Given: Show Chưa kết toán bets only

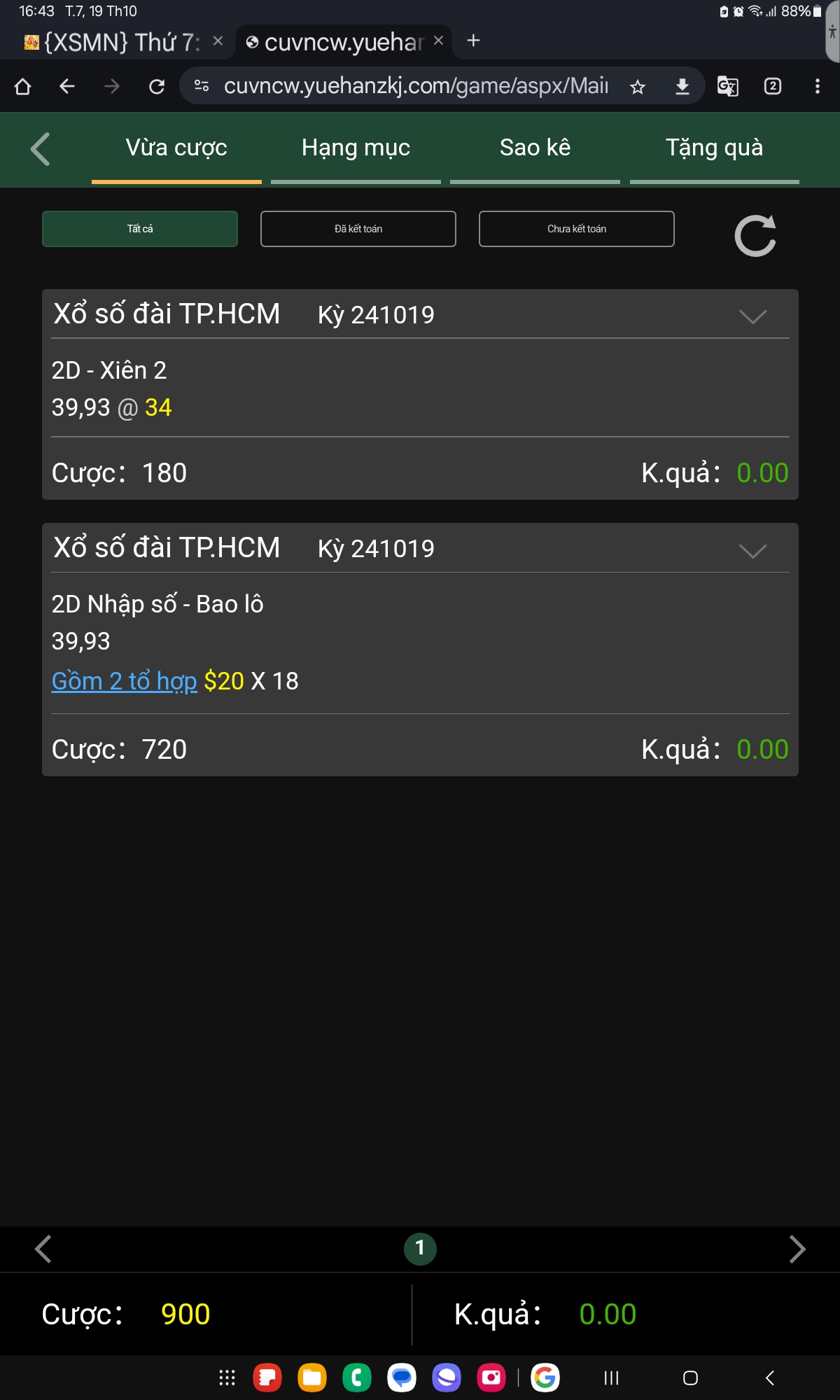Looking at the screenshot, I should [x=577, y=229].
